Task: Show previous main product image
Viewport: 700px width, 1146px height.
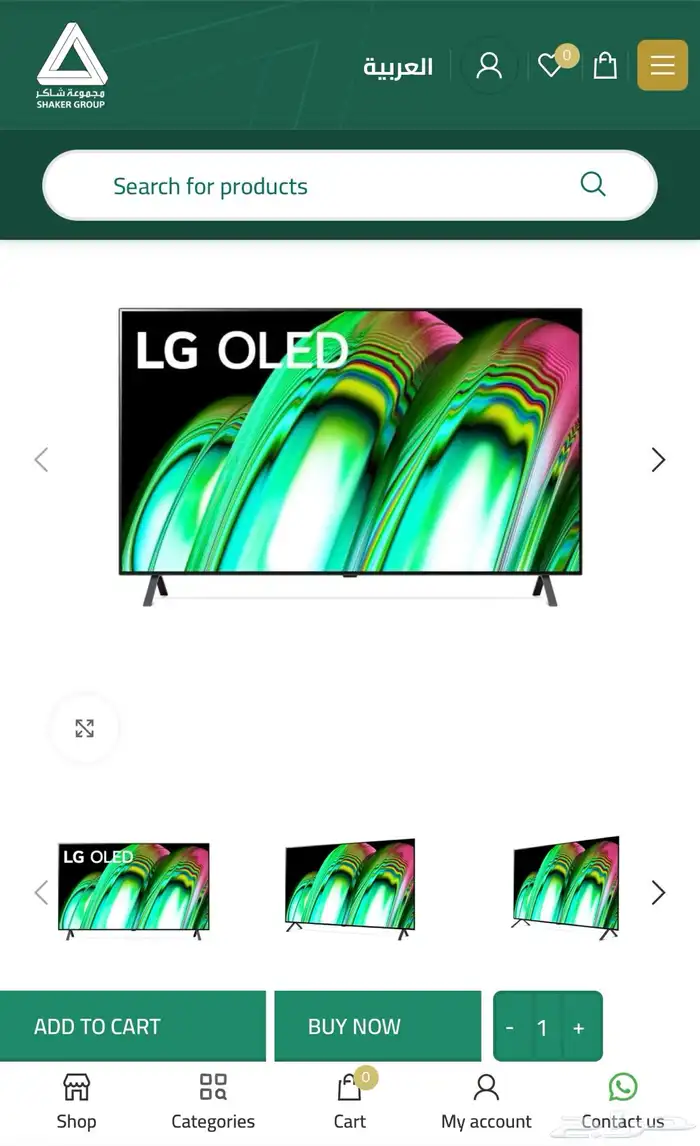Action: pos(41,460)
